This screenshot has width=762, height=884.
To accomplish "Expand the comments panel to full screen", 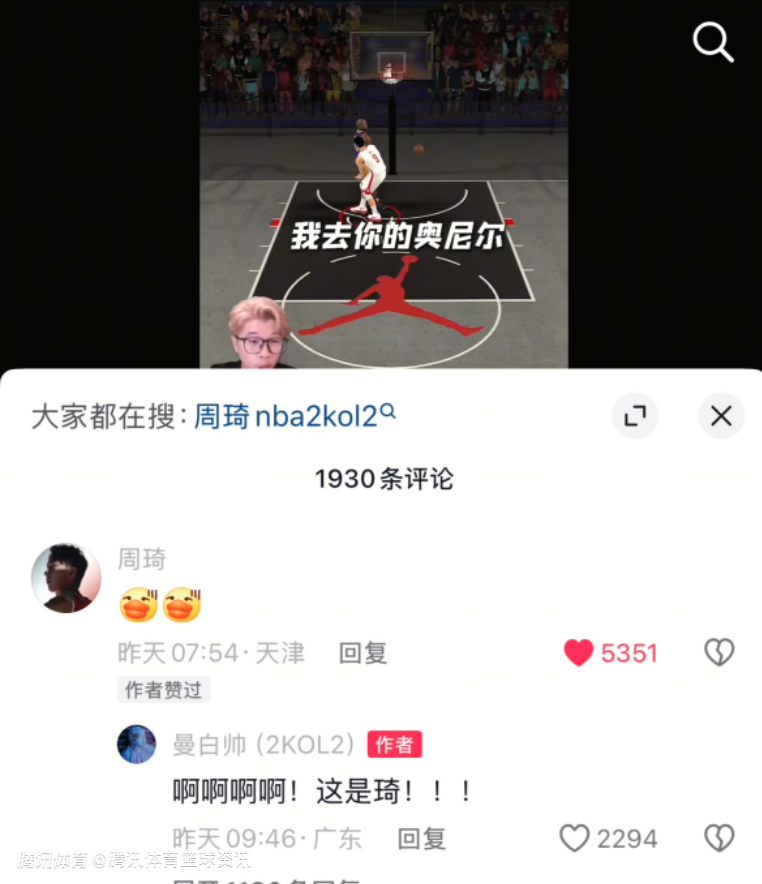I will (x=635, y=416).
